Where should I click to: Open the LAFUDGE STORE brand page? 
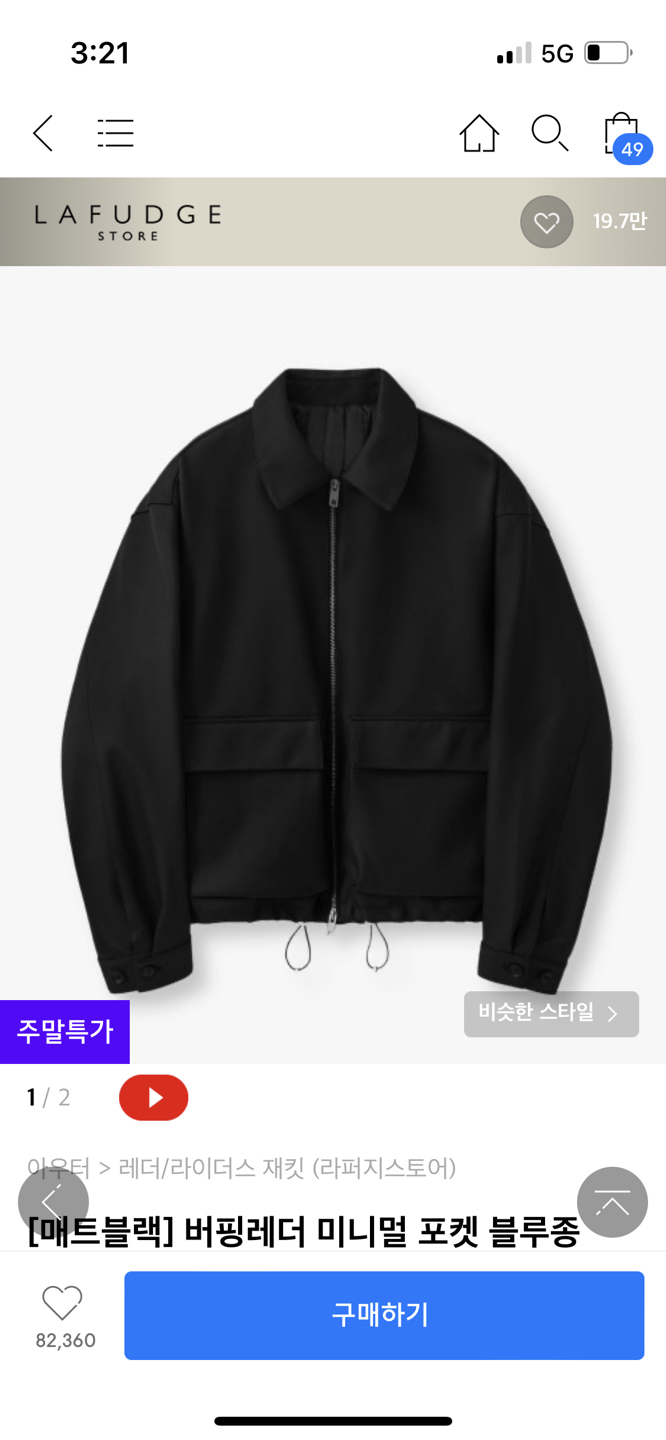point(128,221)
